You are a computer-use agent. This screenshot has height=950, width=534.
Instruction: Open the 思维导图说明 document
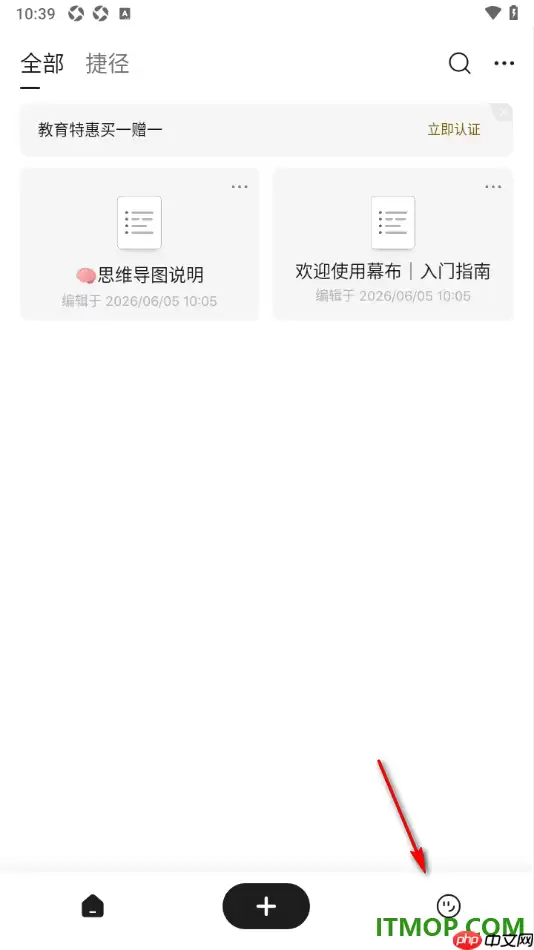[139, 244]
